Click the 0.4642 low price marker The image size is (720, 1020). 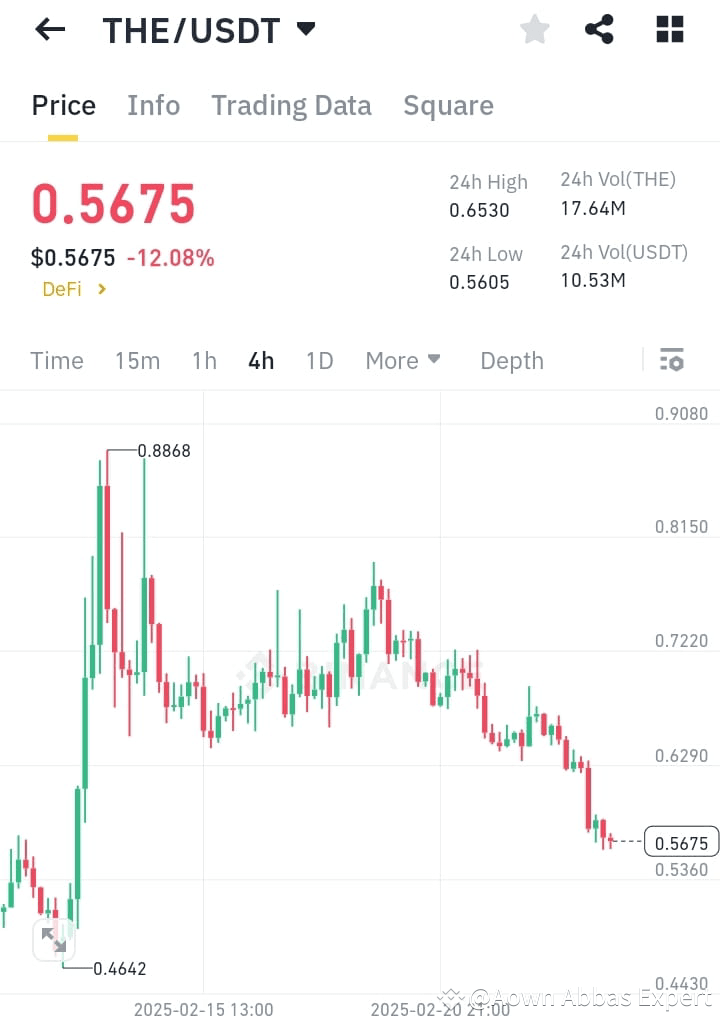pos(120,968)
